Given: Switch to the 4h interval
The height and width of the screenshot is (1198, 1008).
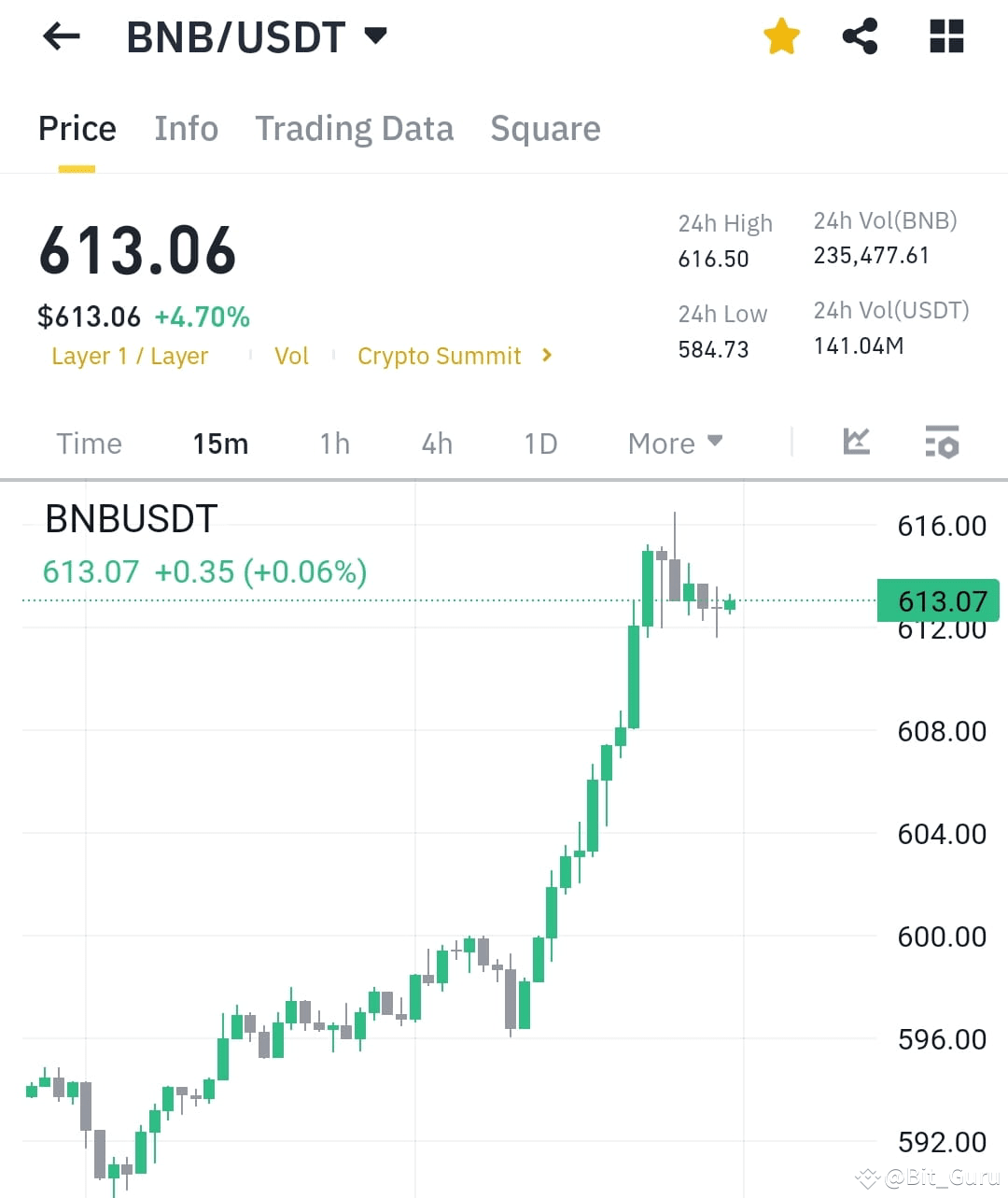Looking at the screenshot, I should click(x=436, y=444).
